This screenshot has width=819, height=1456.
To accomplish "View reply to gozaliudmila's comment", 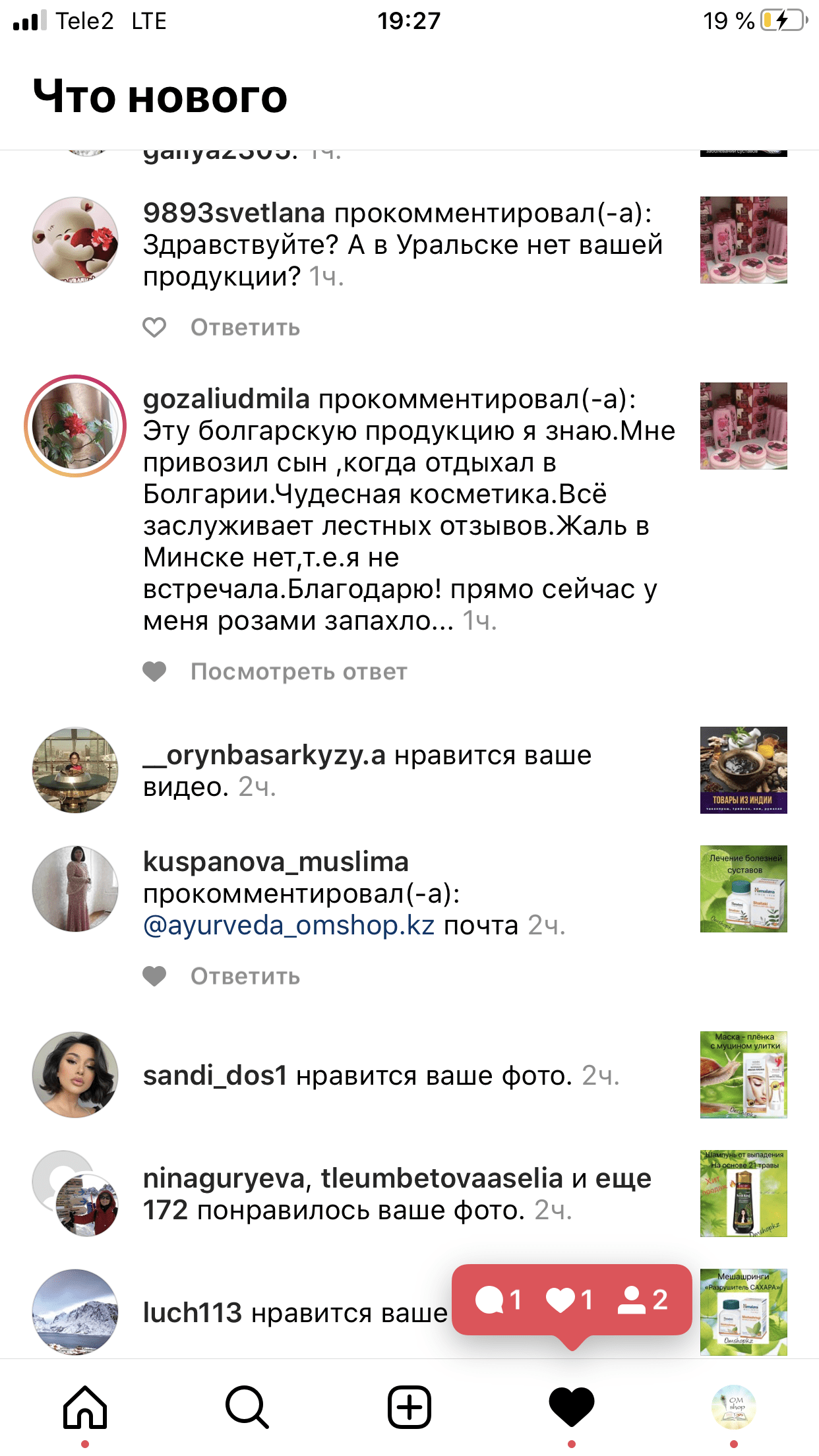I will (x=299, y=672).
